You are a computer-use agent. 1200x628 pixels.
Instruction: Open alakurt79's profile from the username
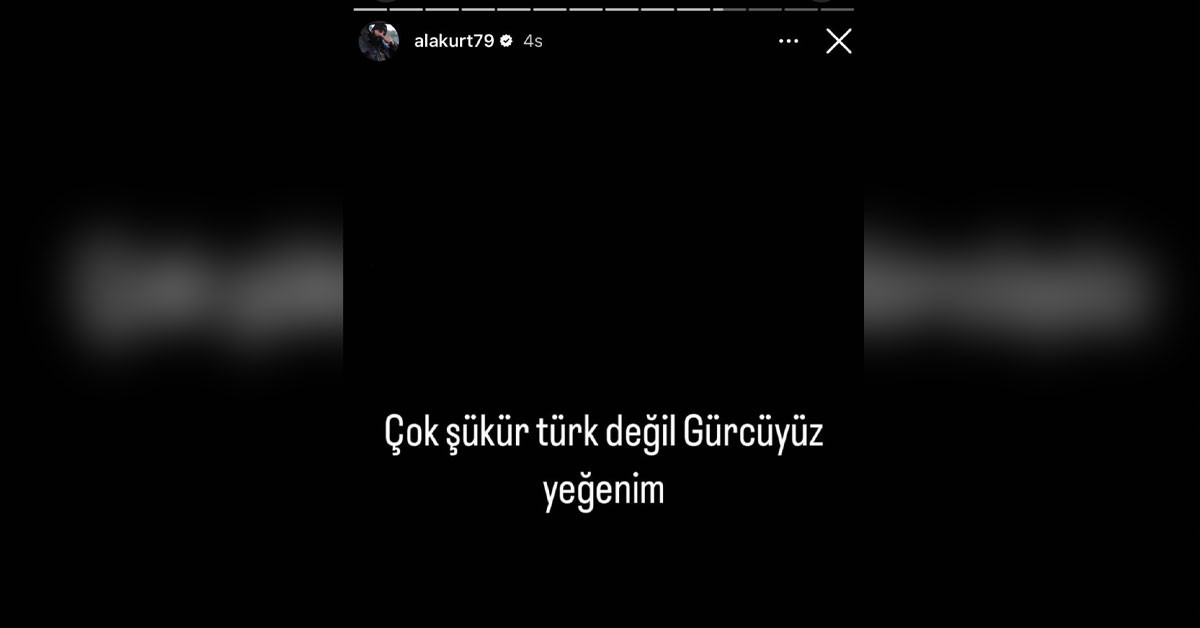point(454,41)
